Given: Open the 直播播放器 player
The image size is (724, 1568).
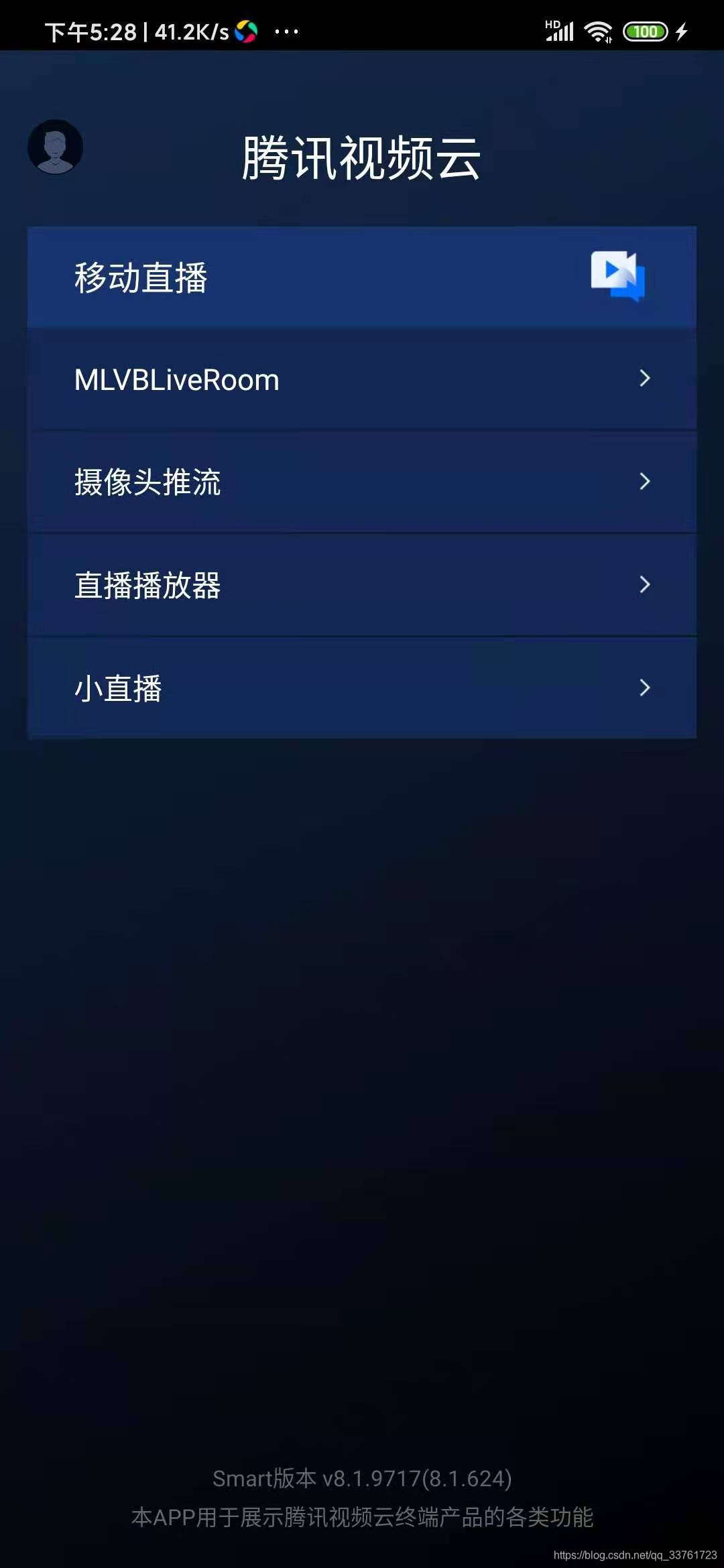Looking at the screenshot, I should pos(362,584).
